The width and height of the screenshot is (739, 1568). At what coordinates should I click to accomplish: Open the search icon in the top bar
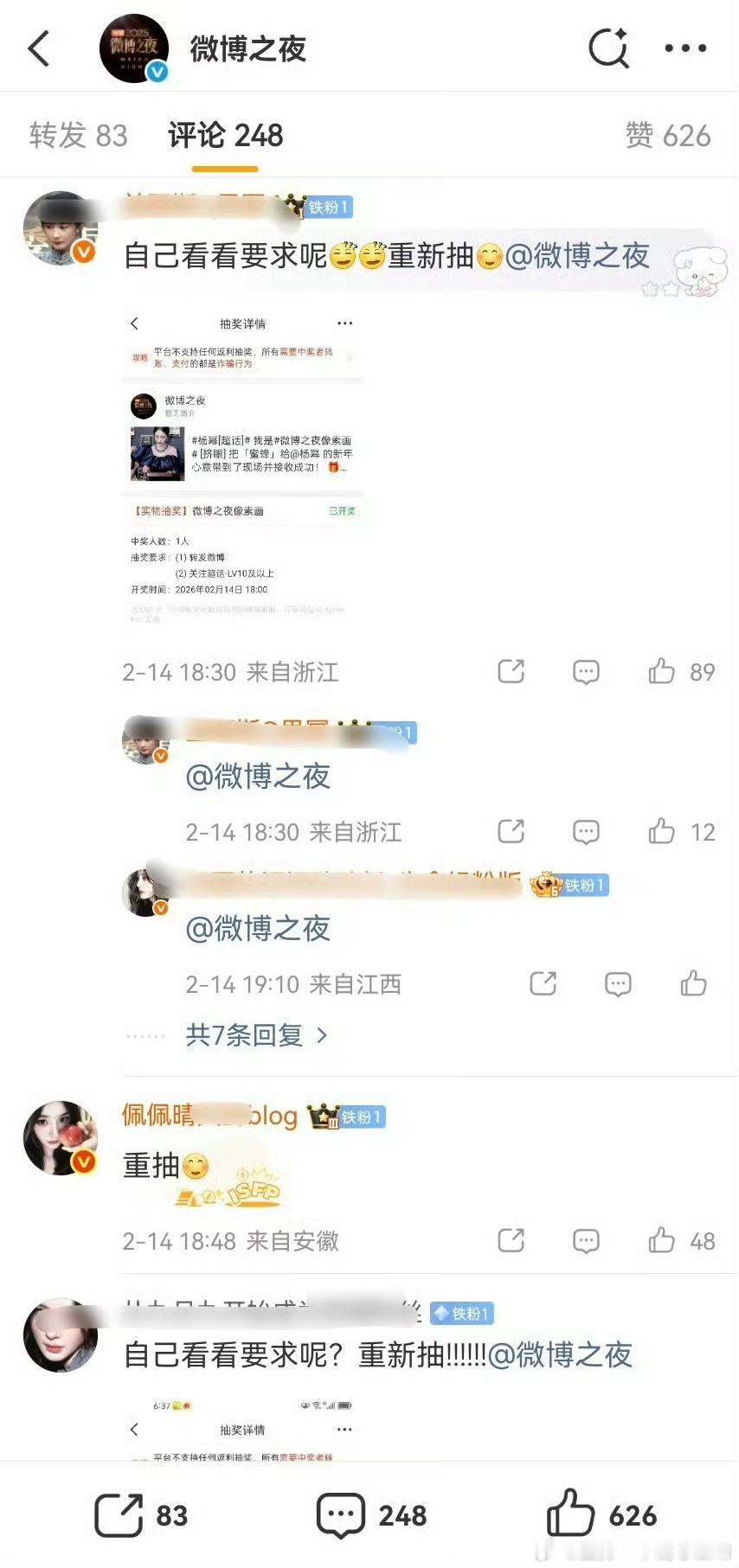[607, 49]
